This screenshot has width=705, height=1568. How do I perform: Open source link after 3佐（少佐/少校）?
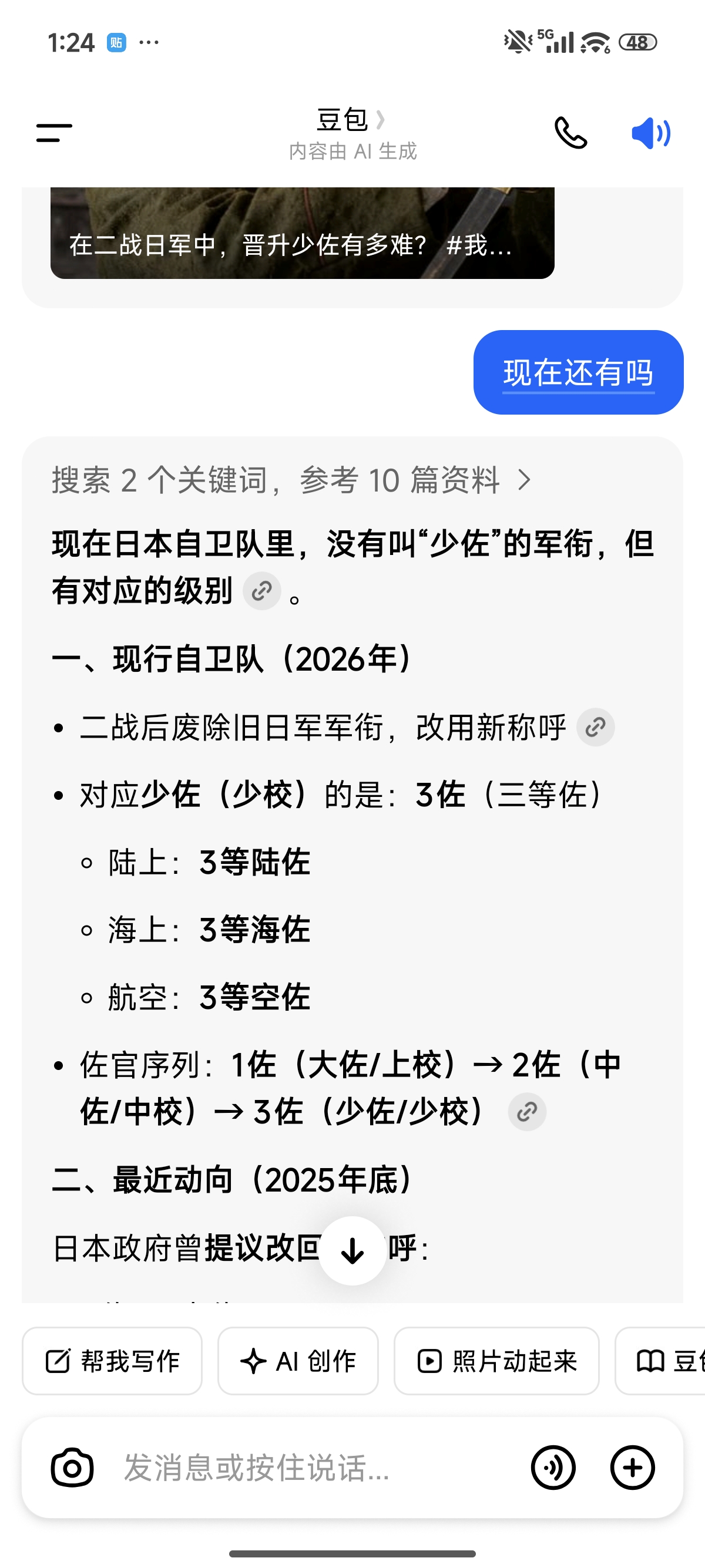(526, 1112)
